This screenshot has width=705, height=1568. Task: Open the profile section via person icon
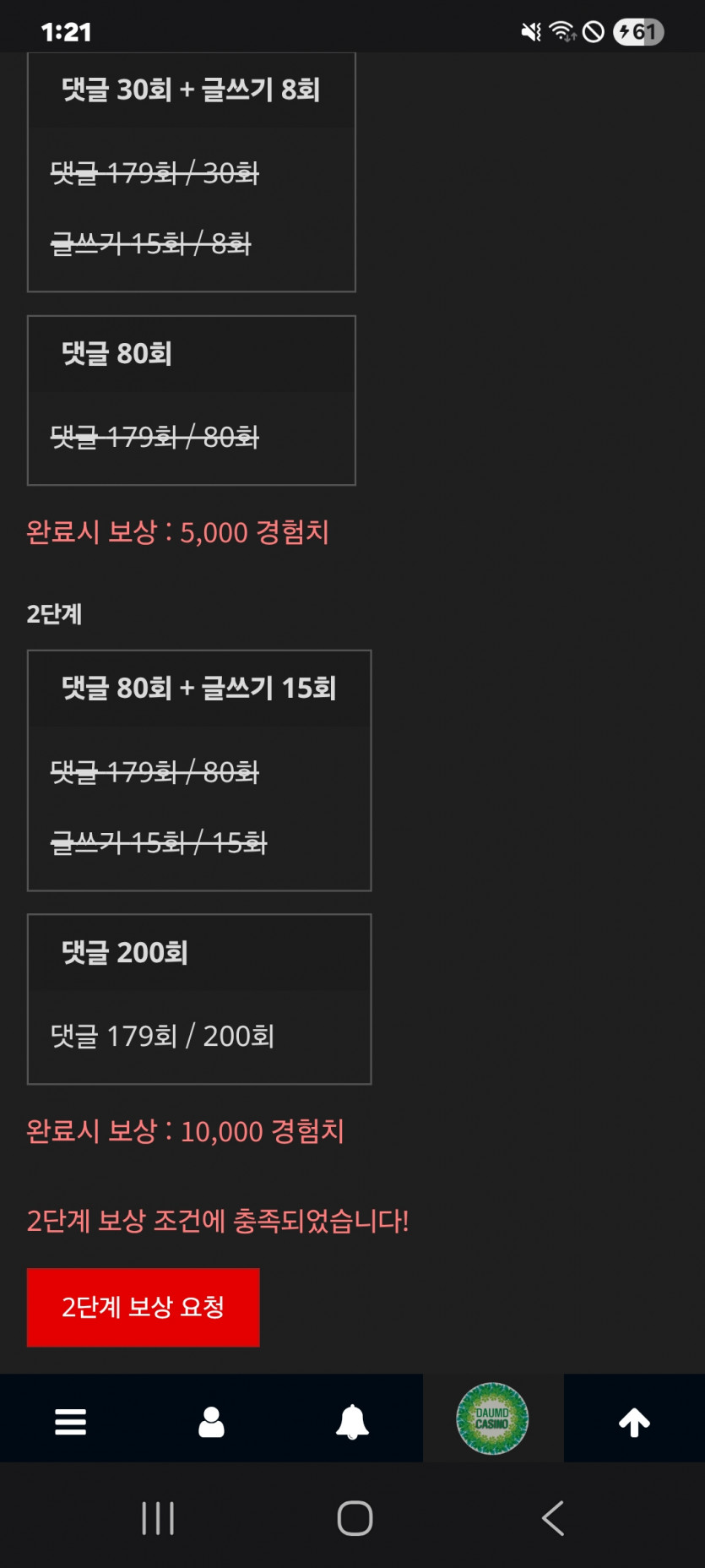[211, 1418]
